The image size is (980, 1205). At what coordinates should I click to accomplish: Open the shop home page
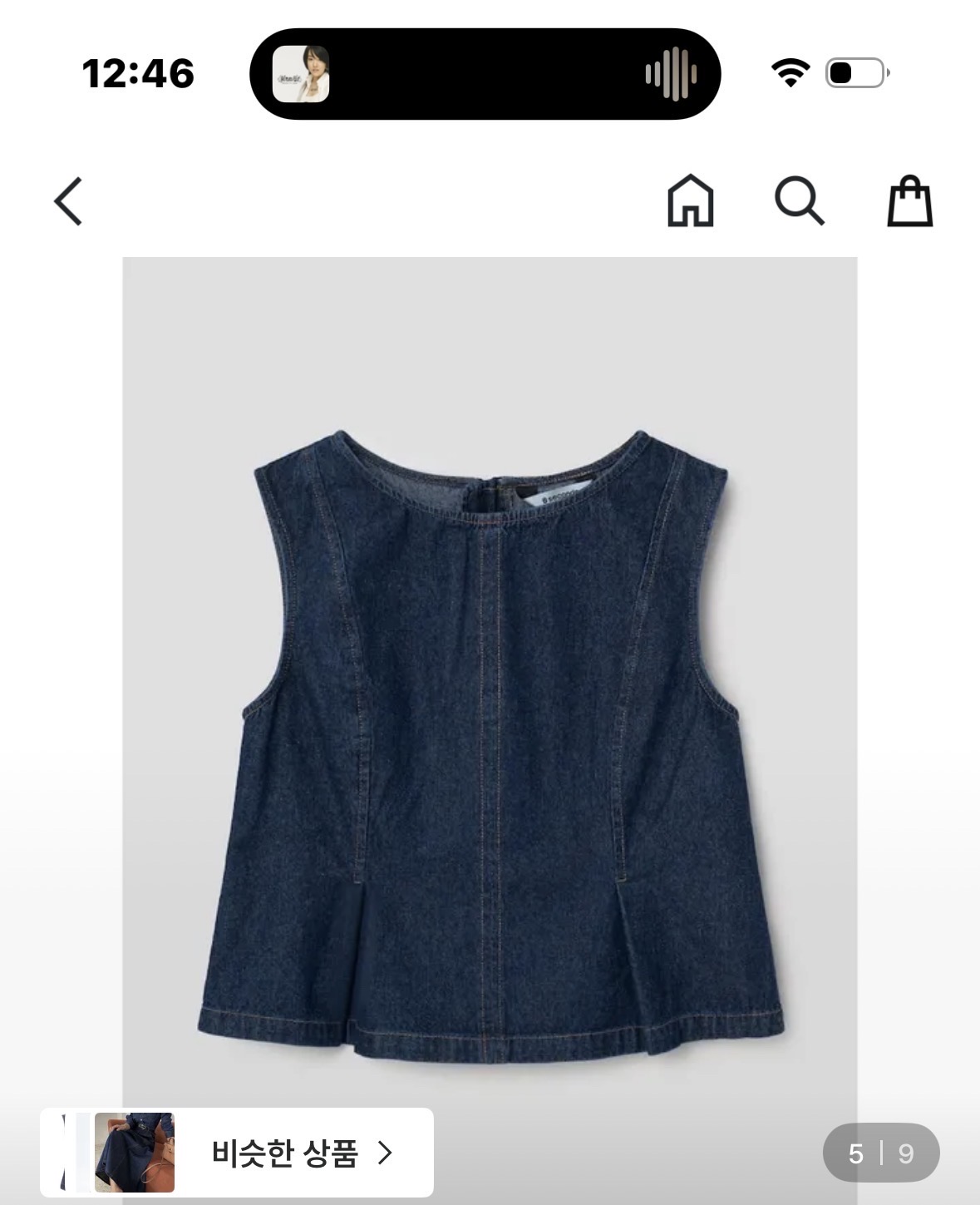tap(690, 201)
